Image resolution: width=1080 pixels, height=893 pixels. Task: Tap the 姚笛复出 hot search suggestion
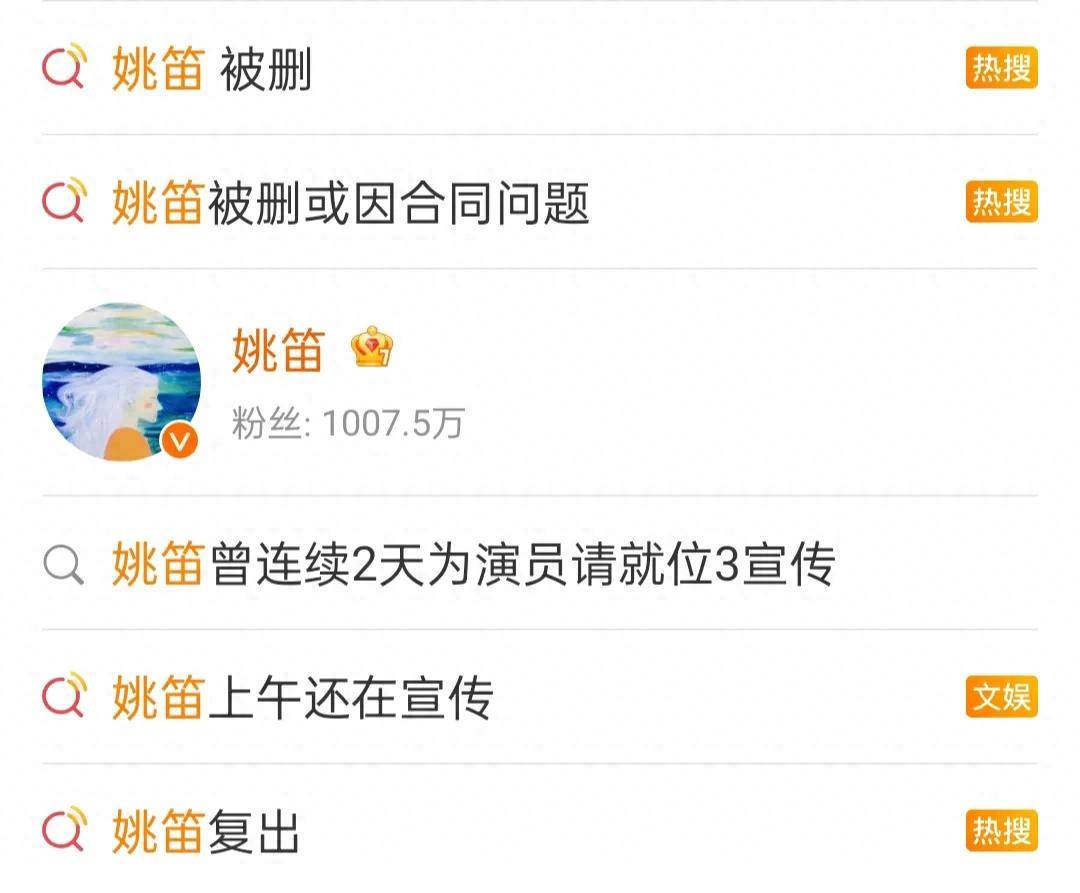pos(207,833)
